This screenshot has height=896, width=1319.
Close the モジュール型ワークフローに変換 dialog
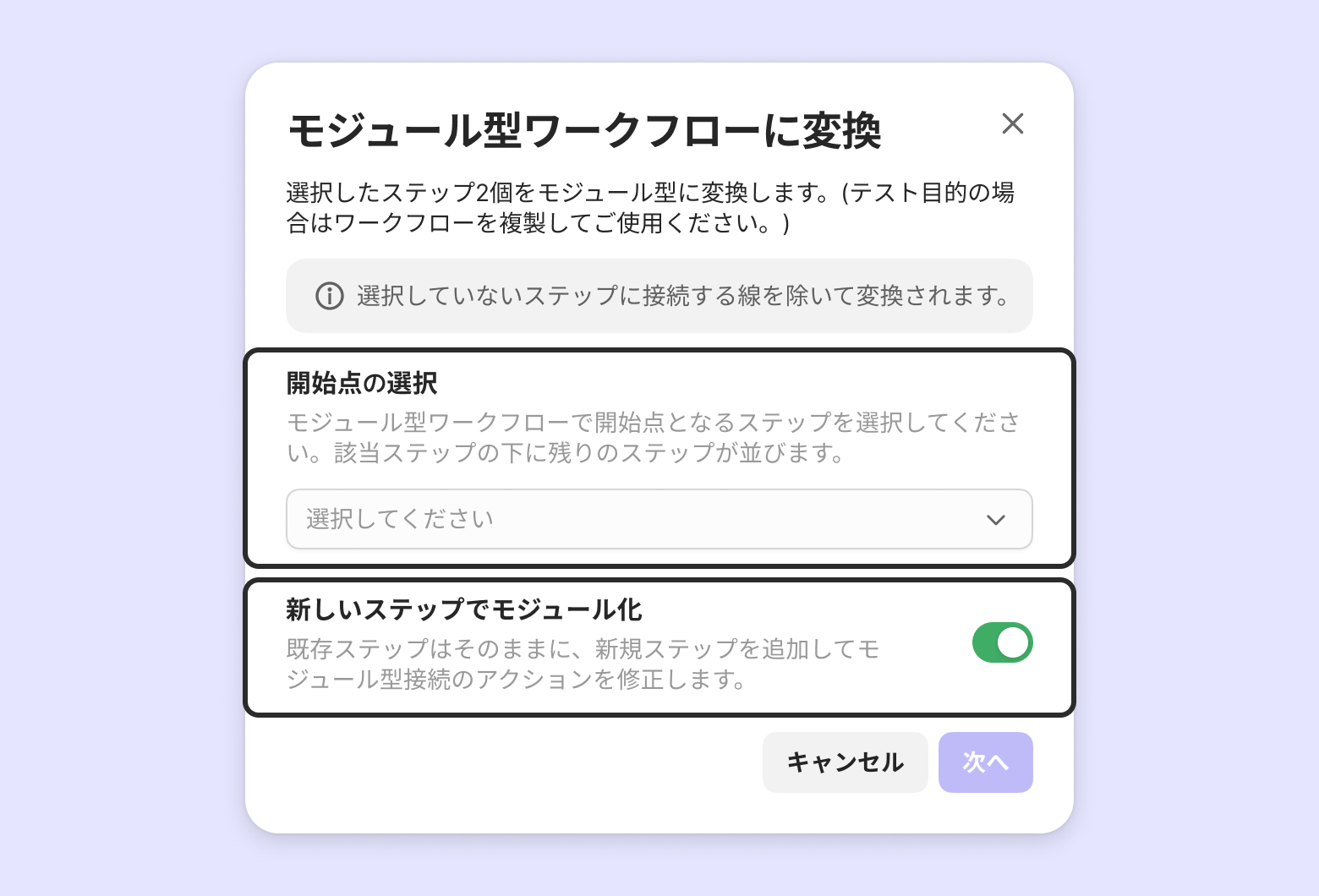click(1012, 123)
